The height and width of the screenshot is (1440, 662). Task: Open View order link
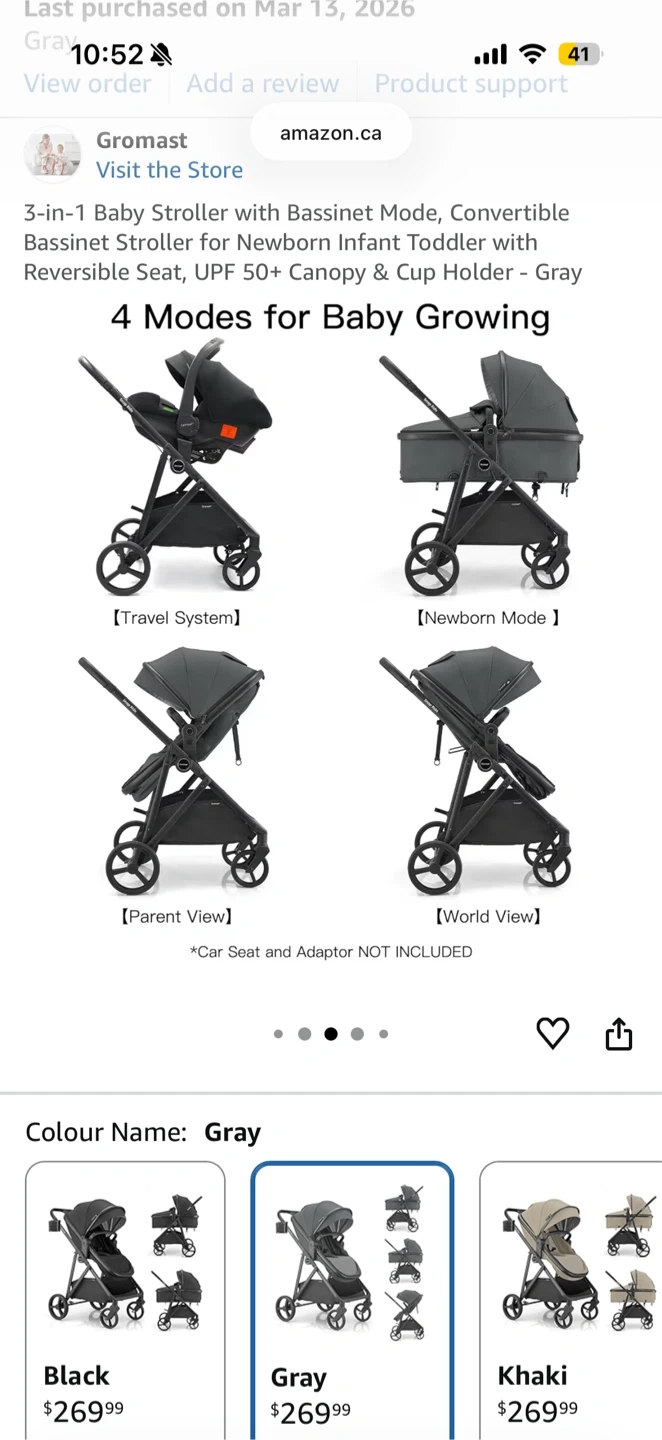pyautogui.click(x=88, y=84)
